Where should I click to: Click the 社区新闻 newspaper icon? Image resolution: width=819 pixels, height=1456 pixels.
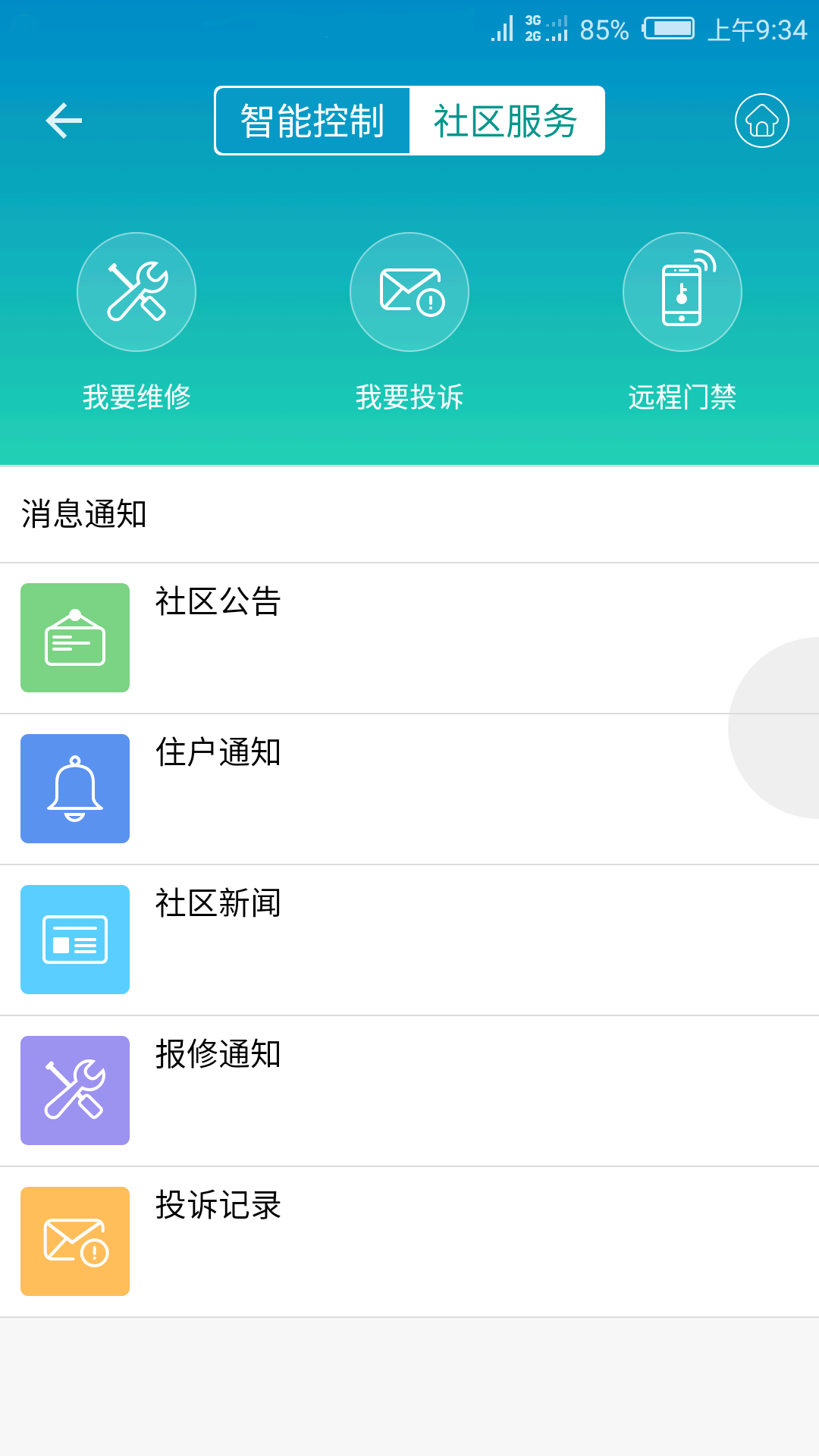click(x=74, y=939)
